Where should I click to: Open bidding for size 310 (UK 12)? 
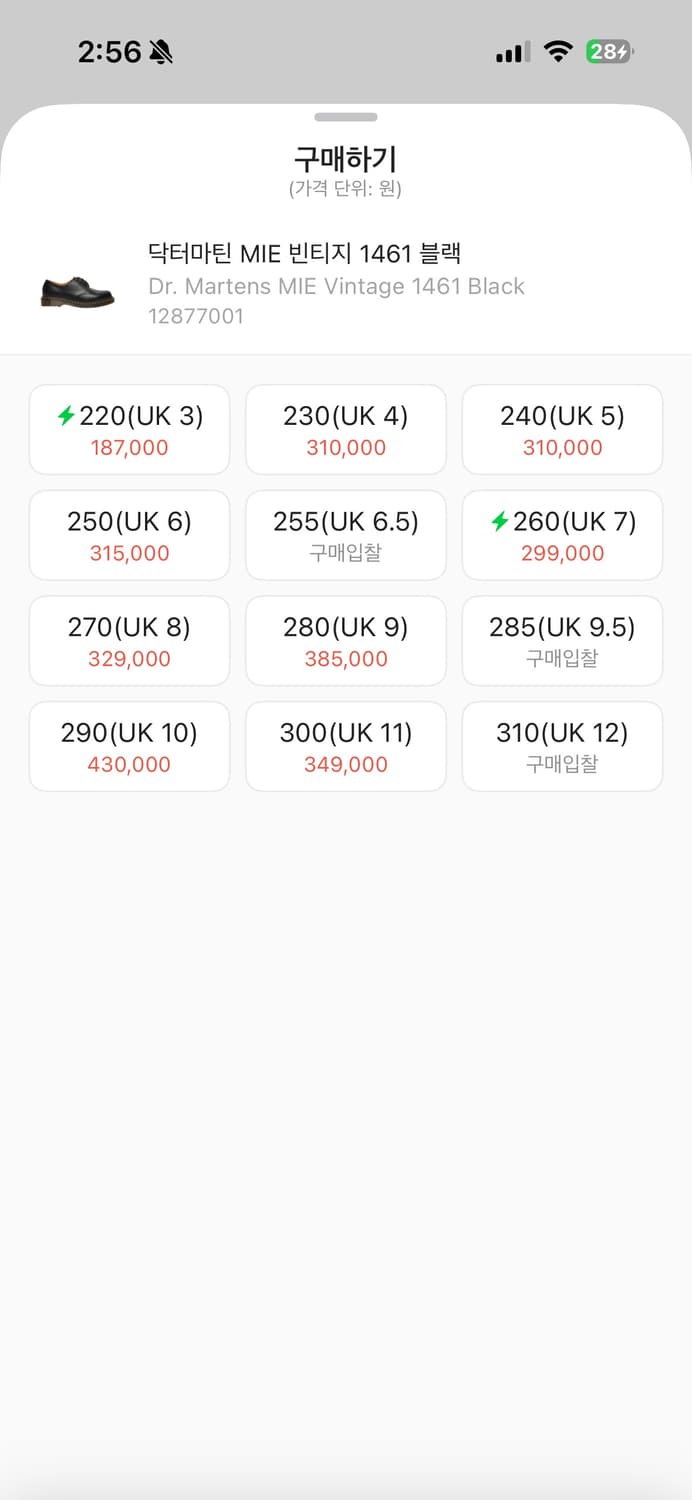click(x=562, y=747)
